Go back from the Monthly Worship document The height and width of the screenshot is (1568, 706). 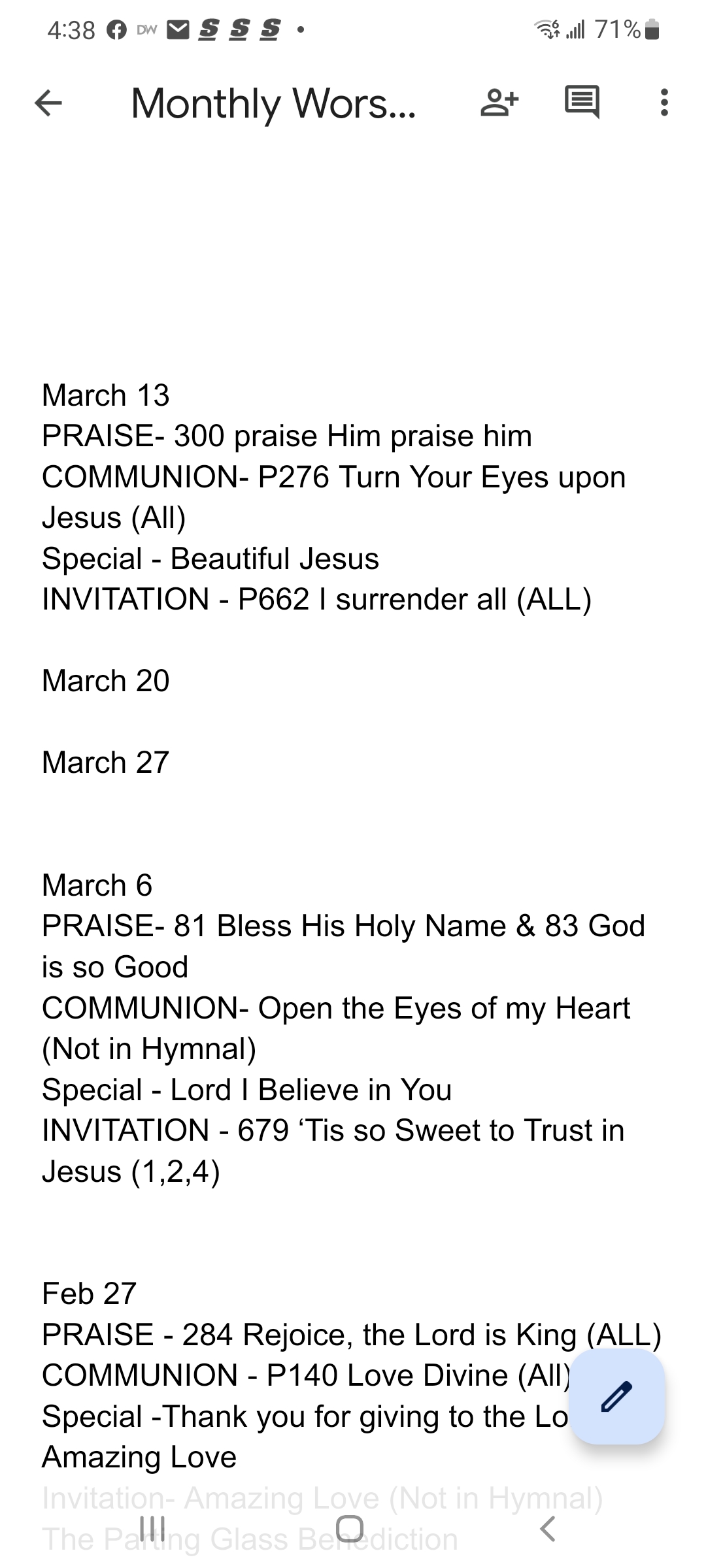point(48,103)
